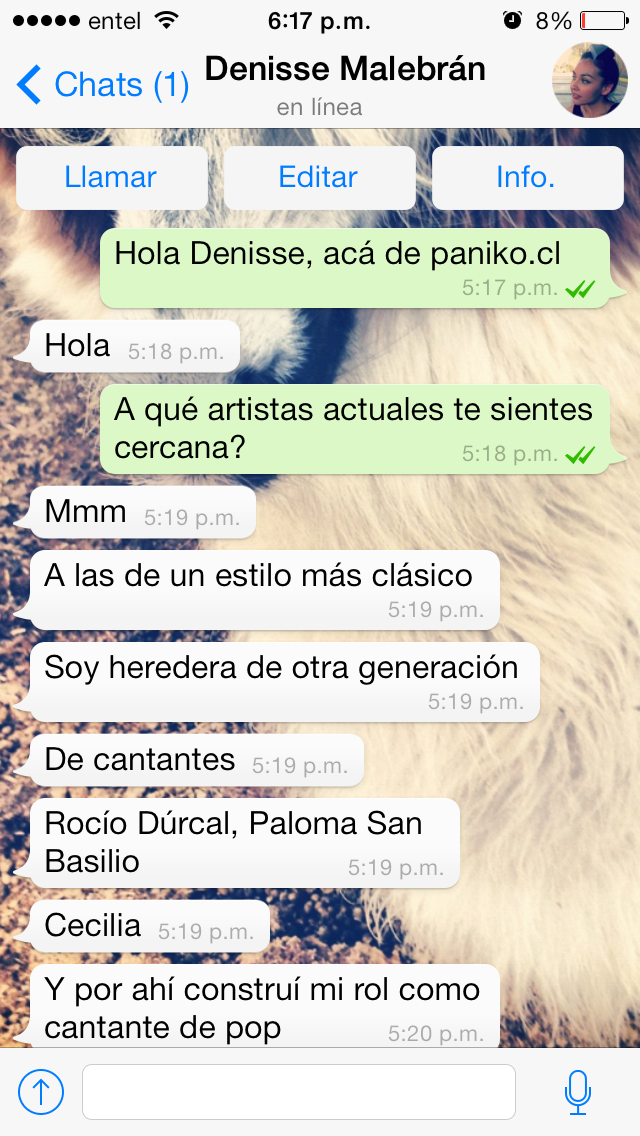Tap the Editar button
The height and width of the screenshot is (1136, 640).
tap(319, 178)
